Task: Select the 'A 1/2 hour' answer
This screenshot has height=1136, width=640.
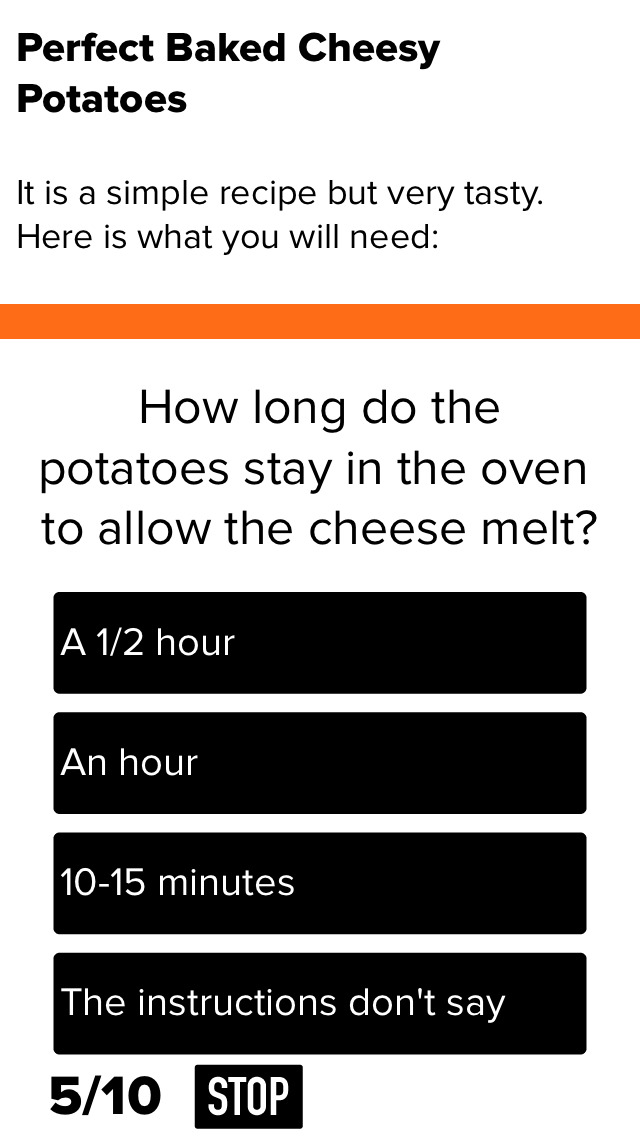Action: tap(320, 643)
